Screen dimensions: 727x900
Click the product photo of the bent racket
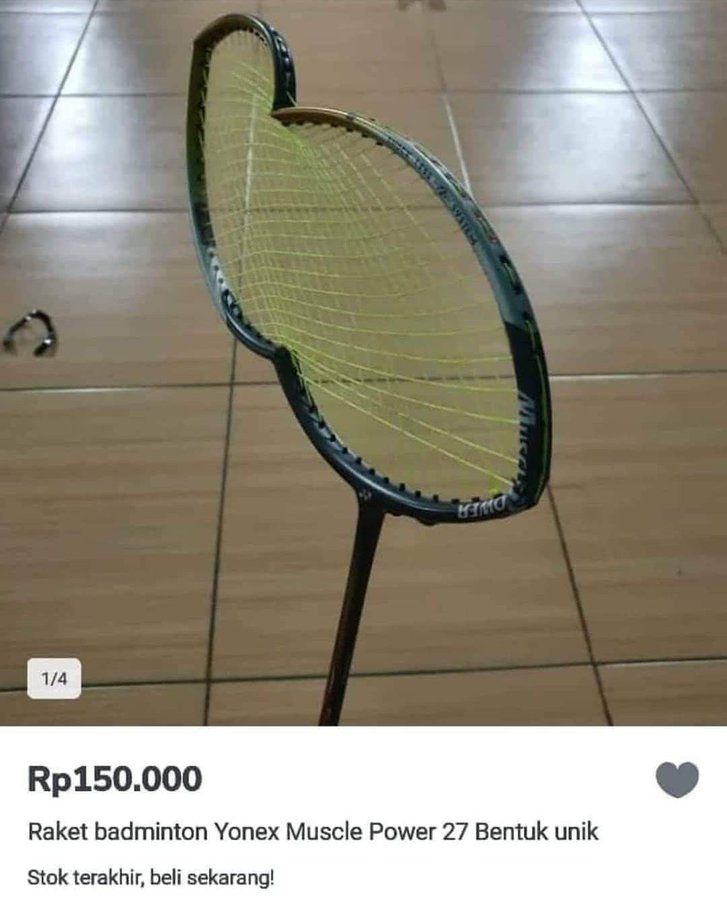point(370,300)
